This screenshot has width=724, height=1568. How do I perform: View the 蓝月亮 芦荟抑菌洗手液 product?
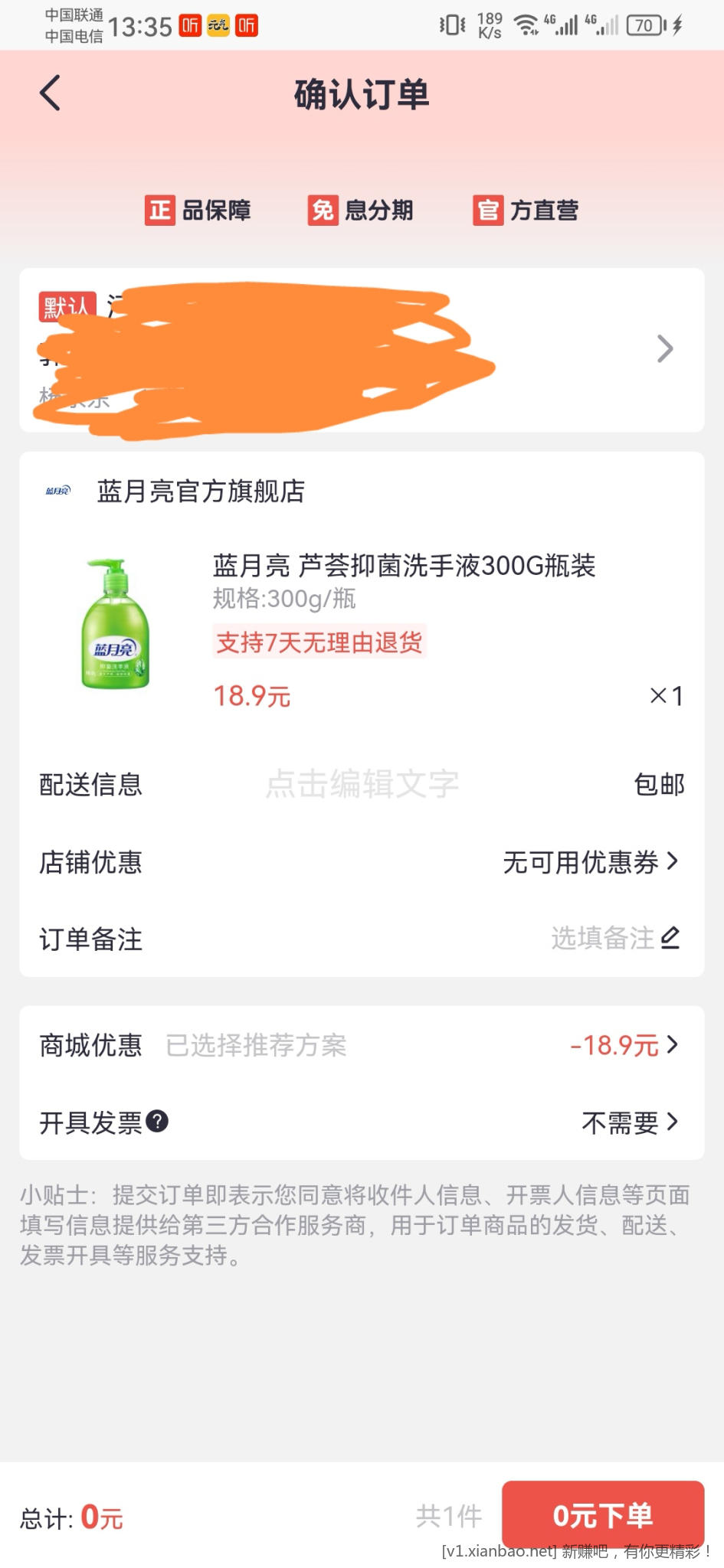(x=404, y=566)
